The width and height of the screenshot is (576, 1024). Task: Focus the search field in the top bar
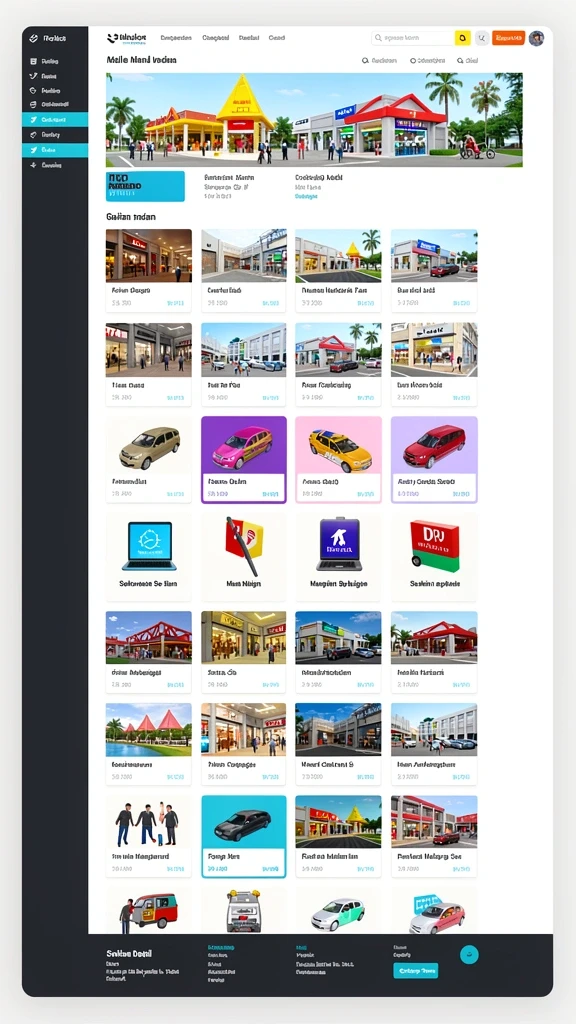point(413,38)
